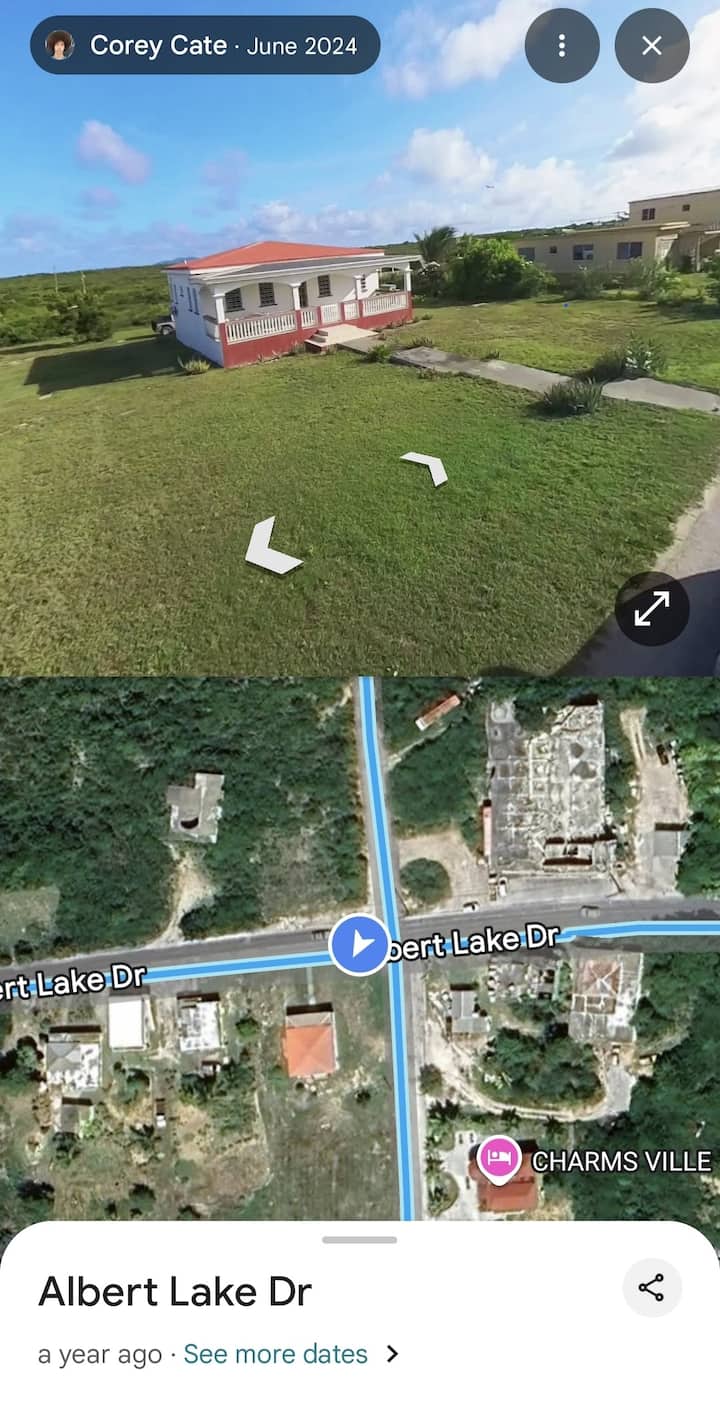Screen dimensions: 720x1411
Task: Expand Street View to full screen
Action: click(x=652, y=608)
